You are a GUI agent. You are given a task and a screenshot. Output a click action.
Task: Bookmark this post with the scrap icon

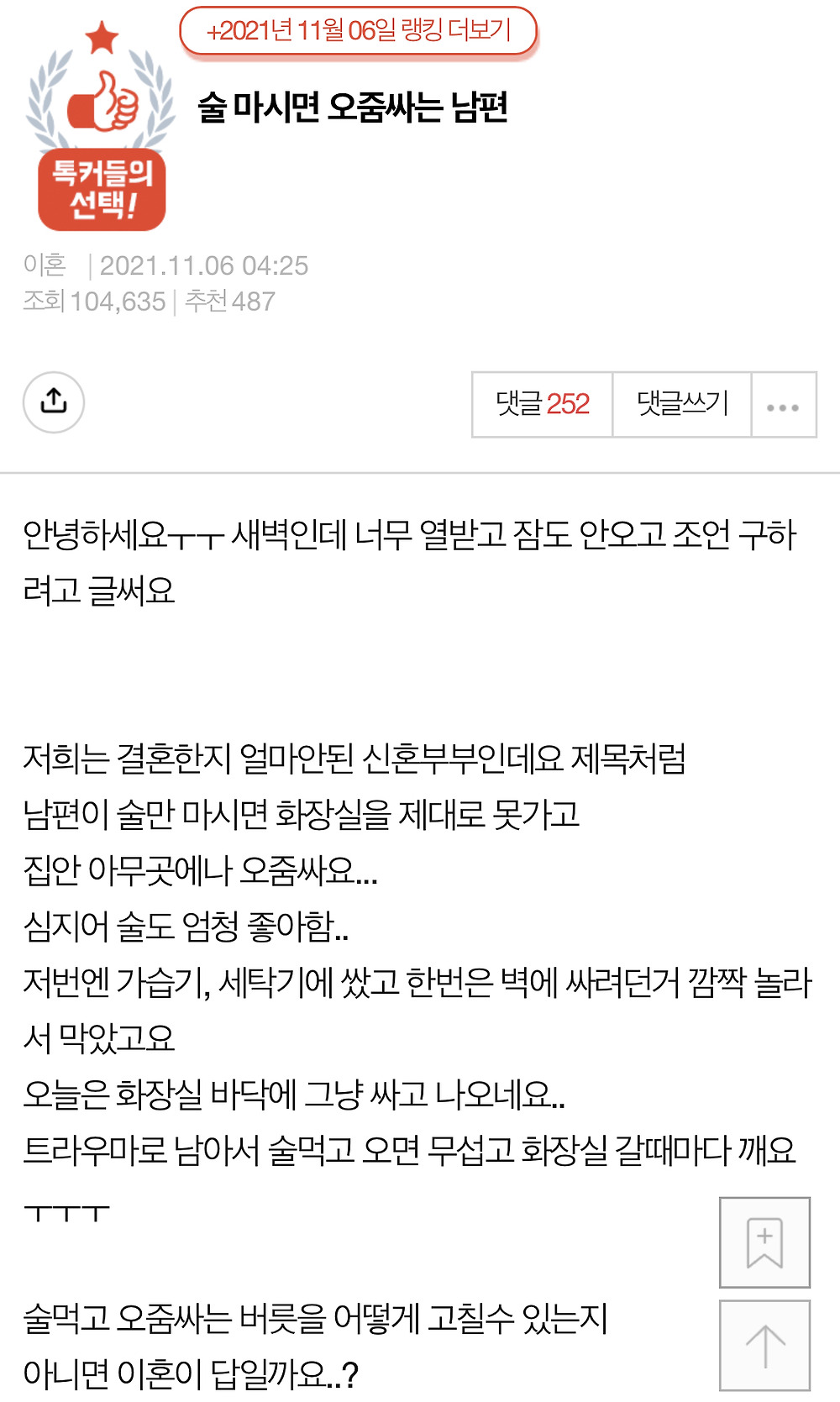click(764, 1242)
